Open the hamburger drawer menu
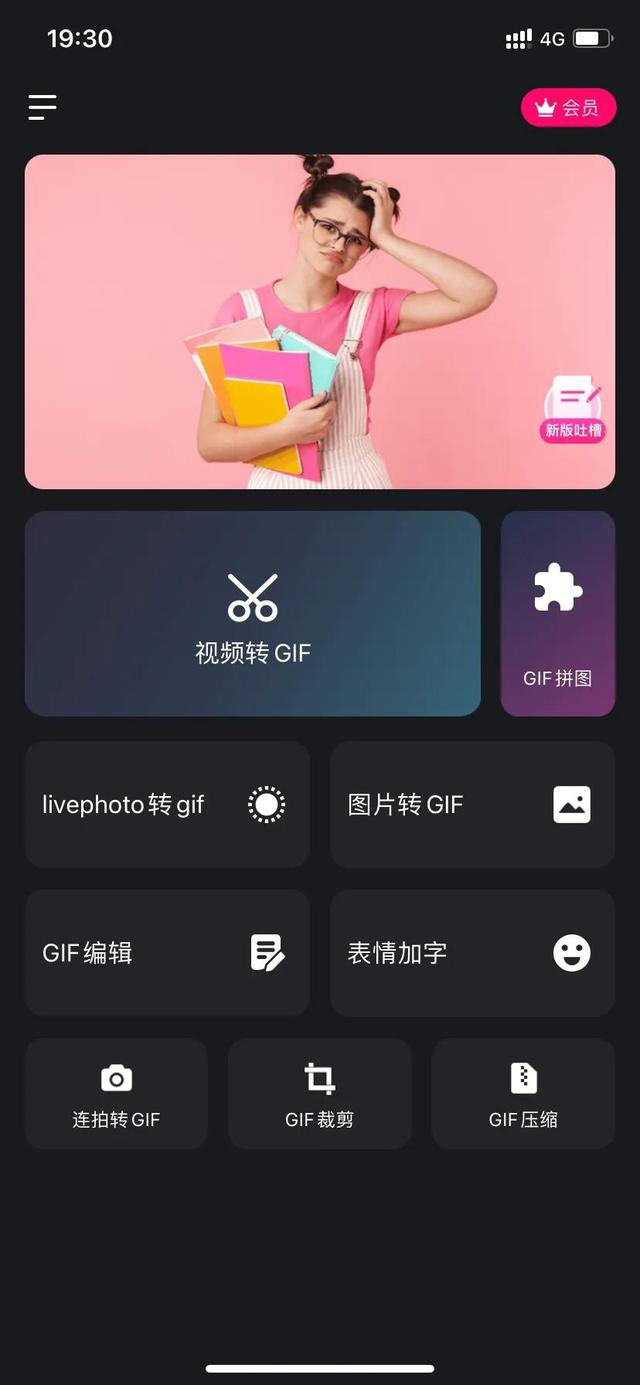The image size is (640, 1385). [x=42, y=107]
